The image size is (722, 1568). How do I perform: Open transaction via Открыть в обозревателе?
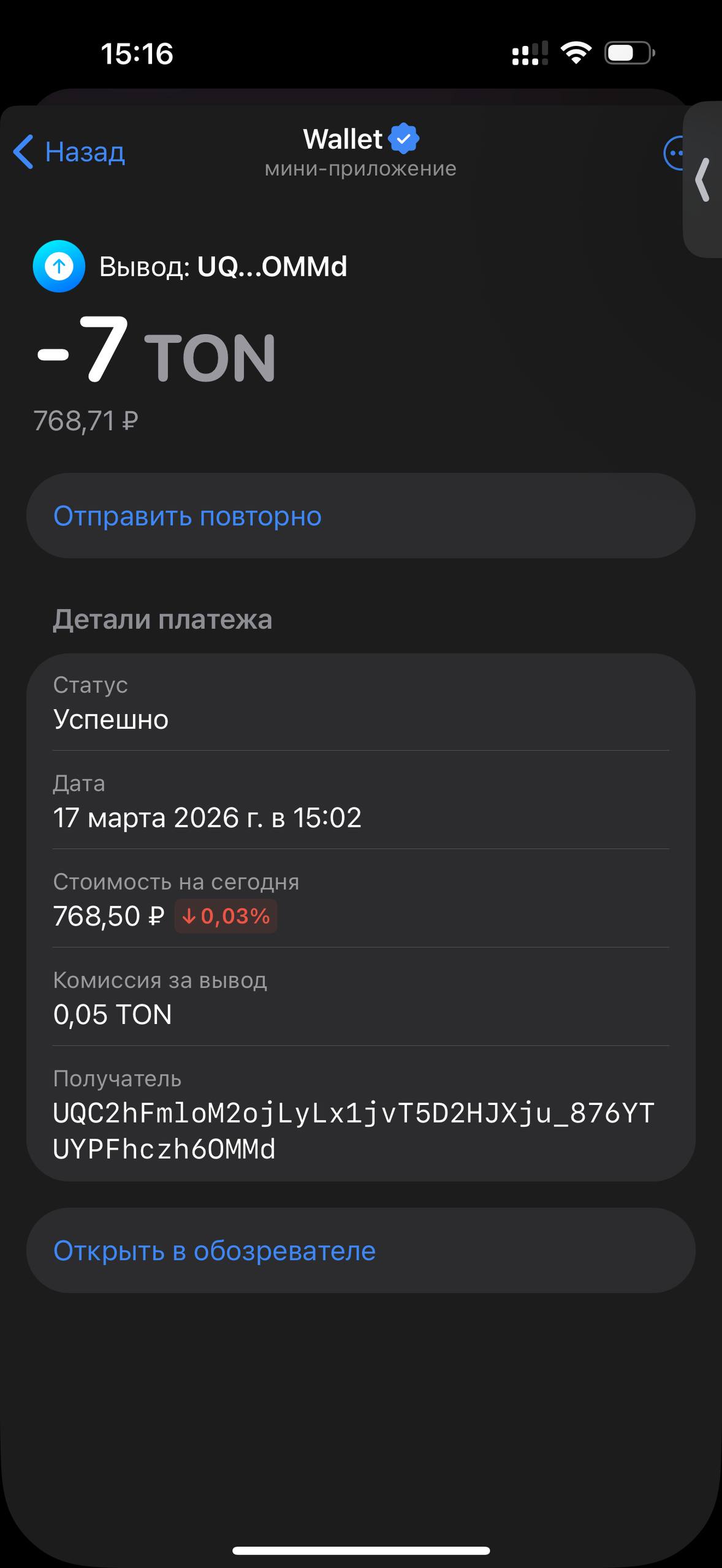coord(360,1251)
